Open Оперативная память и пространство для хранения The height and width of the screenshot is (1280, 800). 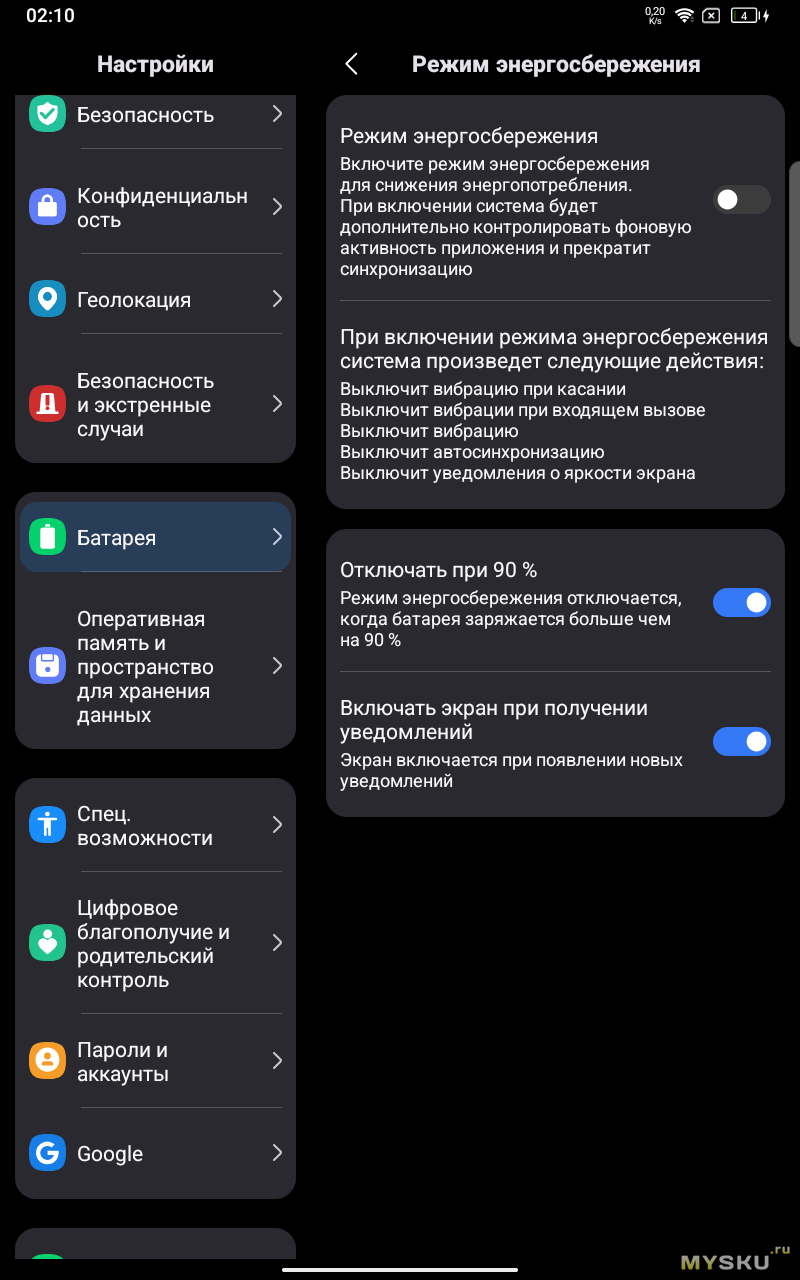[x=155, y=666]
